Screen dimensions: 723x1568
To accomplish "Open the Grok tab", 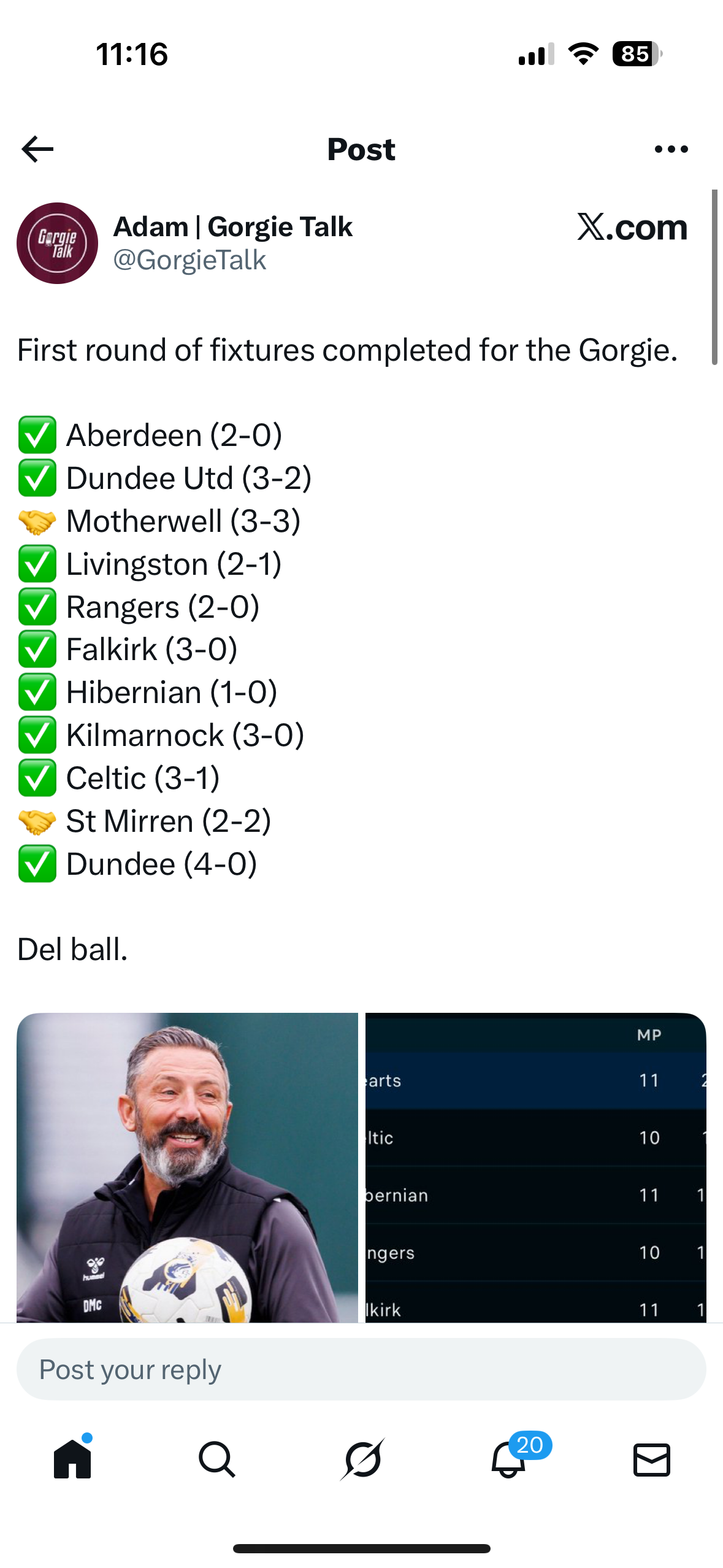I will [362, 1459].
